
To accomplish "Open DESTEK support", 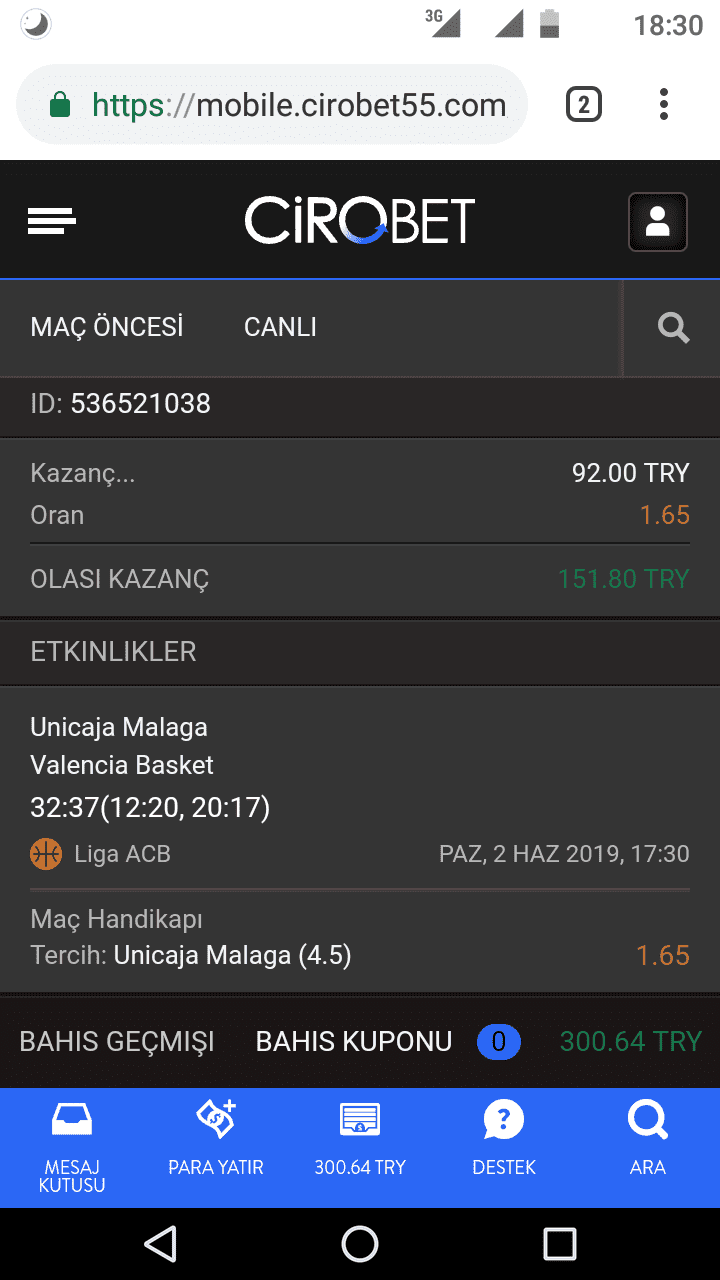I will [x=504, y=1139].
